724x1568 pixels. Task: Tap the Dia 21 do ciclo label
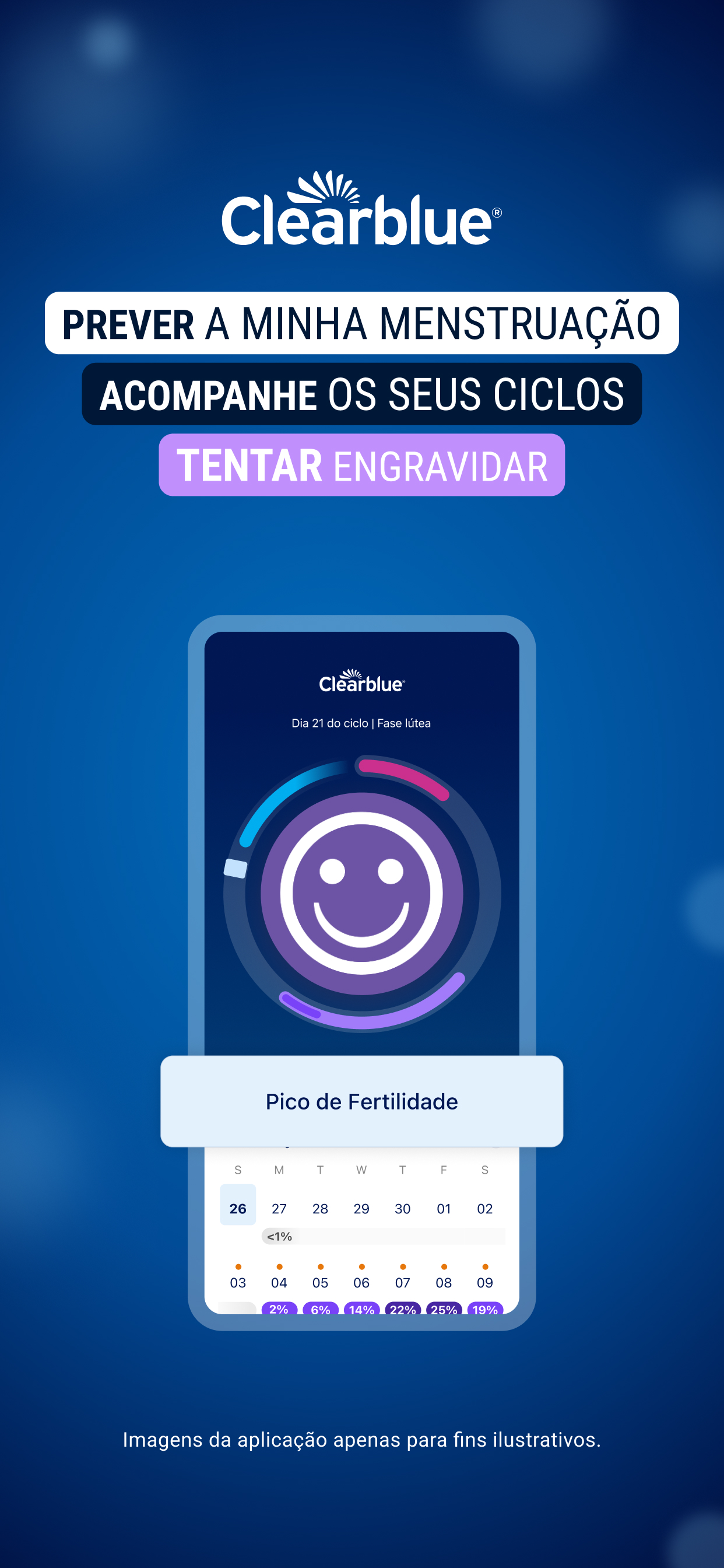coord(361,724)
